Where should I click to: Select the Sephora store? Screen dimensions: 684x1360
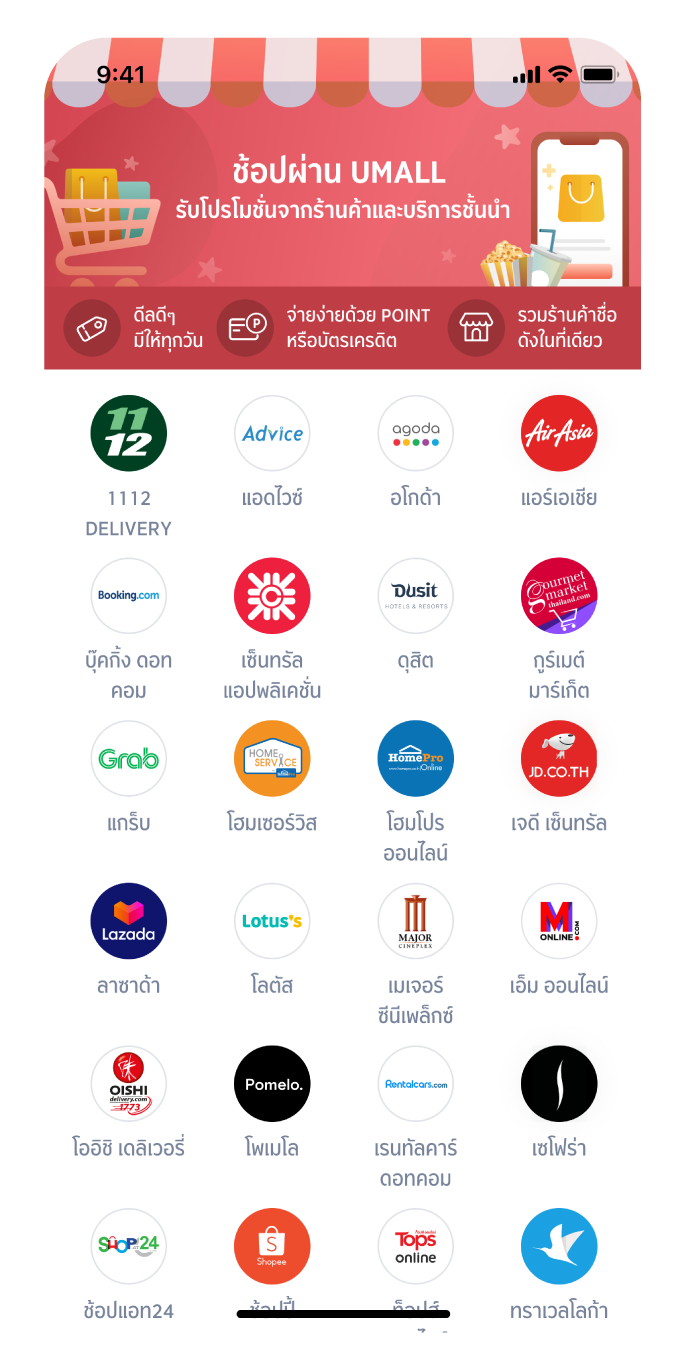(559, 1084)
